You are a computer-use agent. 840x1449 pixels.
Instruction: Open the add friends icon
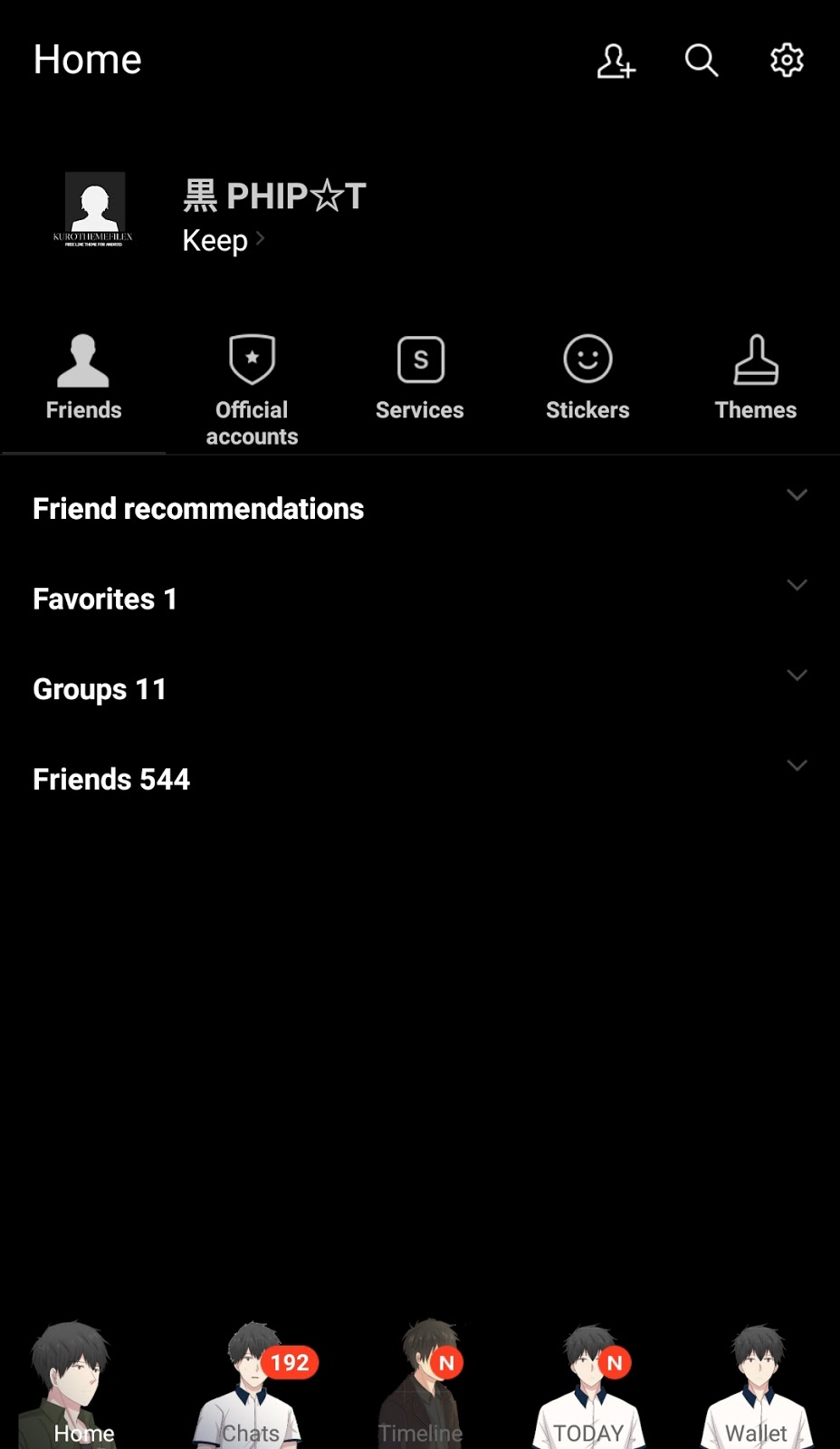tap(616, 61)
